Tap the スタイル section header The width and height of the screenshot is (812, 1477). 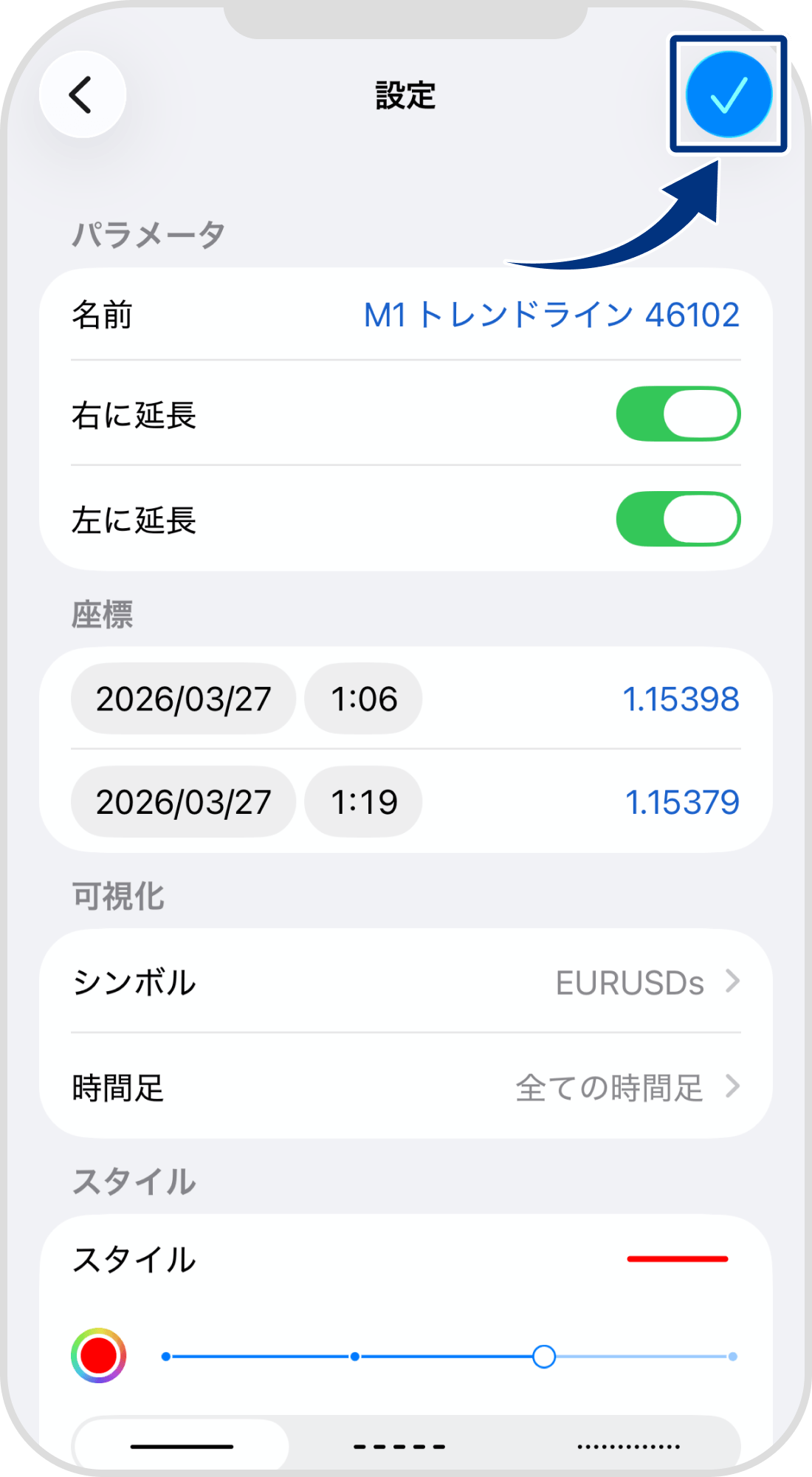coord(134,1181)
